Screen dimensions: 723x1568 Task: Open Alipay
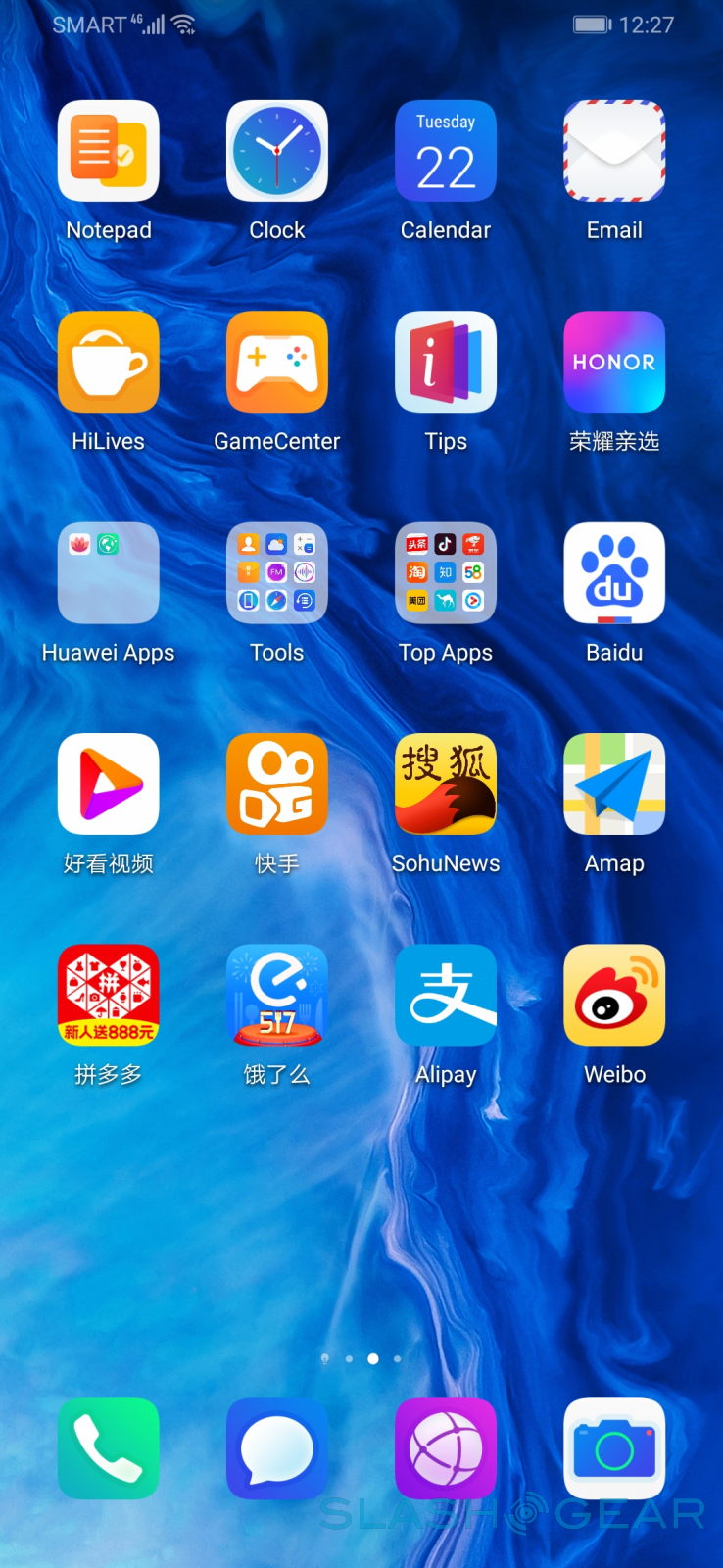tap(446, 995)
